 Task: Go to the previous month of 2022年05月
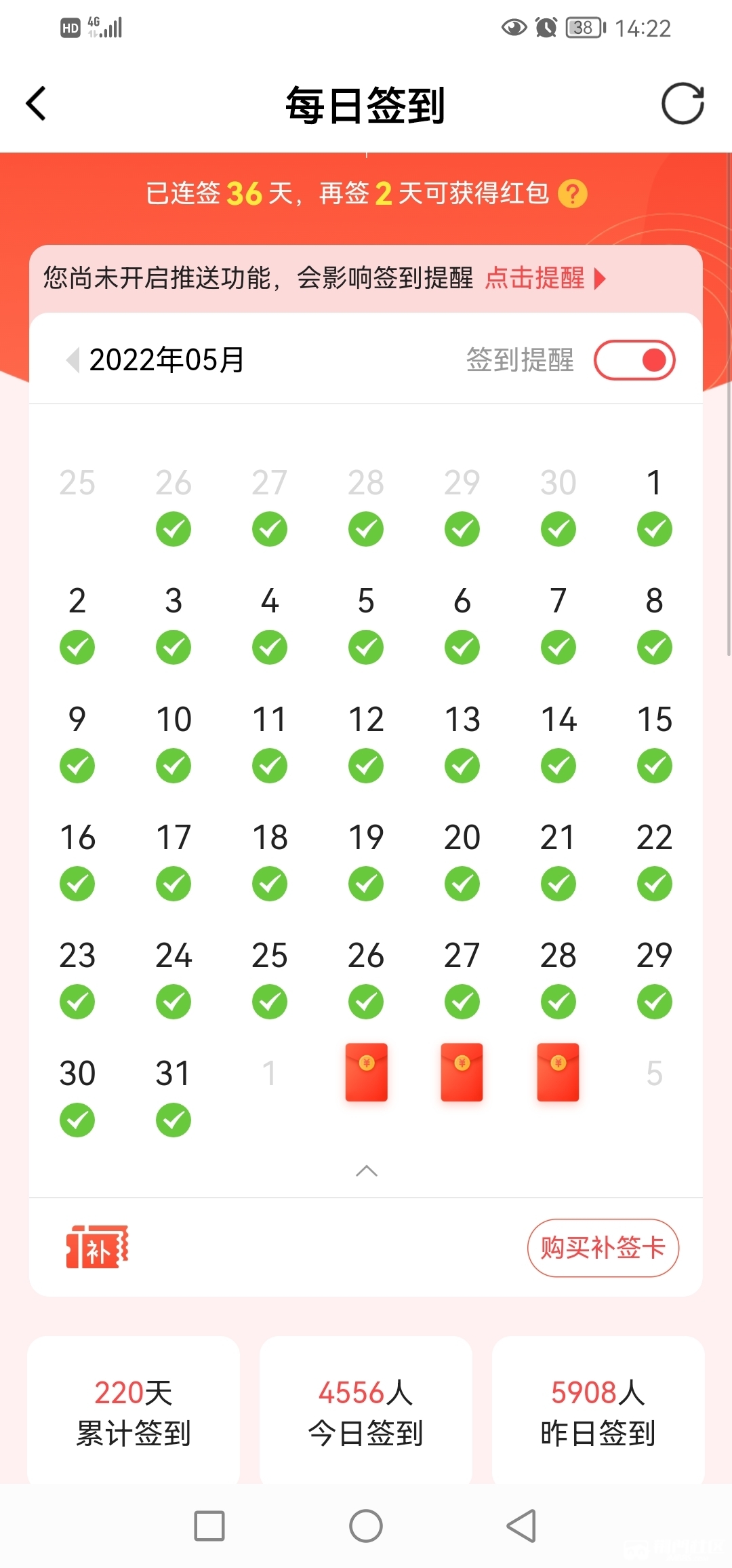73,359
